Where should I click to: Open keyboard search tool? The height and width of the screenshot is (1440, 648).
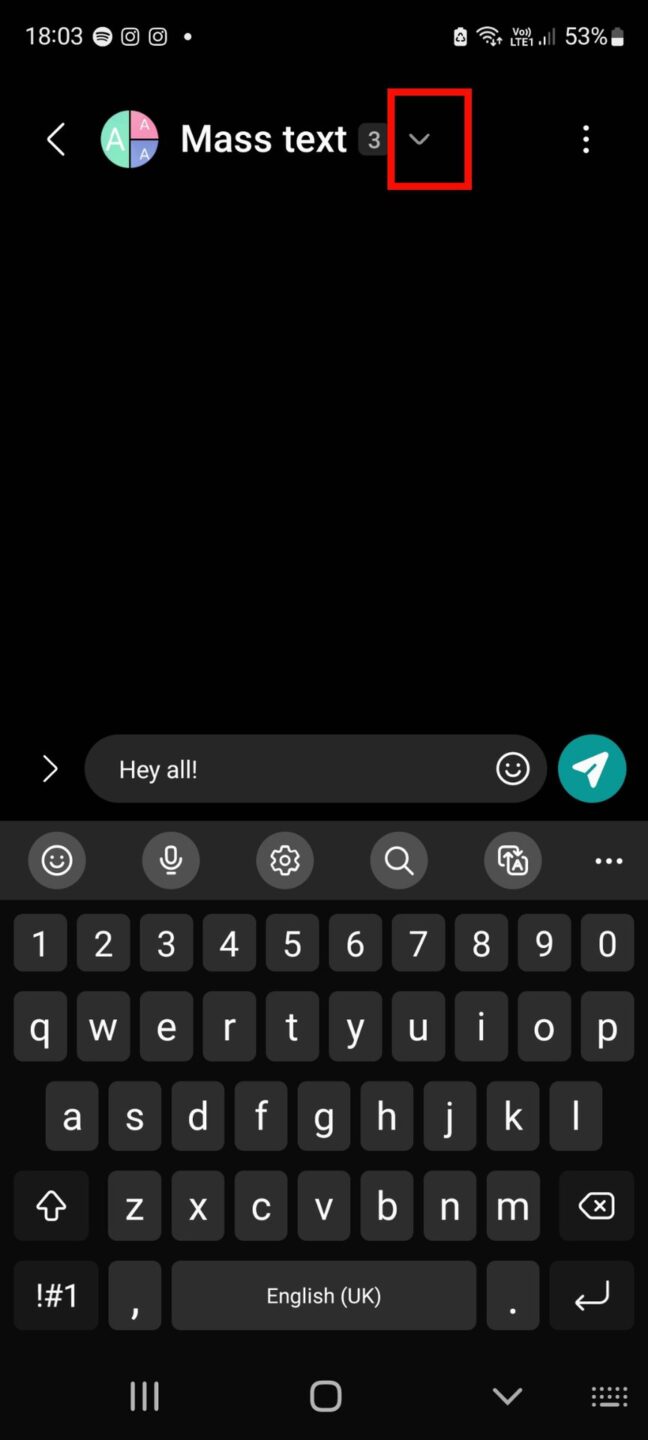[x=399, y=860]
